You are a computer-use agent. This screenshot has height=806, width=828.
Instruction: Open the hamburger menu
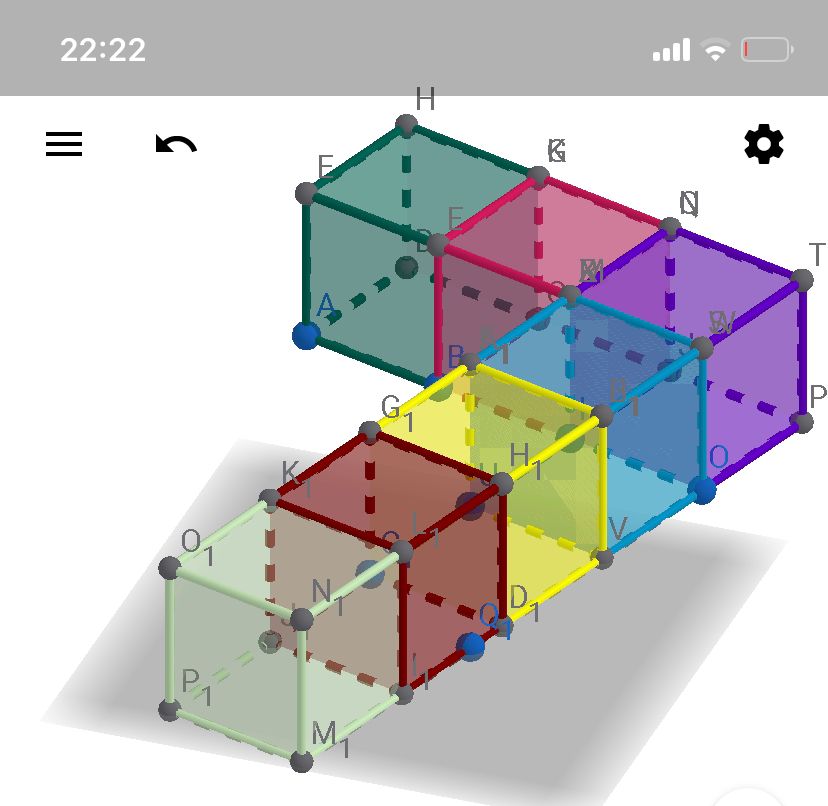(x=64, y=145)
